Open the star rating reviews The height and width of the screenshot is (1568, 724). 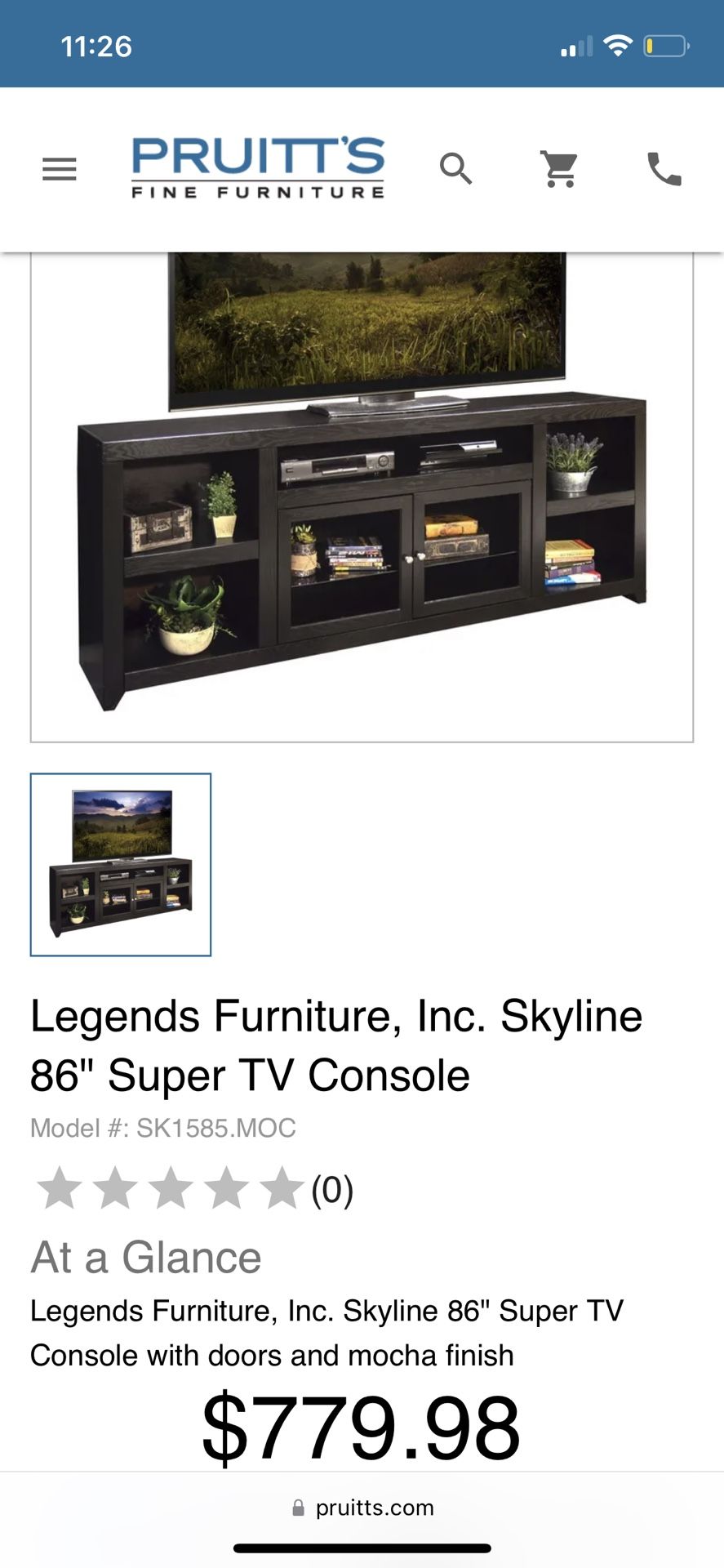point(193,1189)
